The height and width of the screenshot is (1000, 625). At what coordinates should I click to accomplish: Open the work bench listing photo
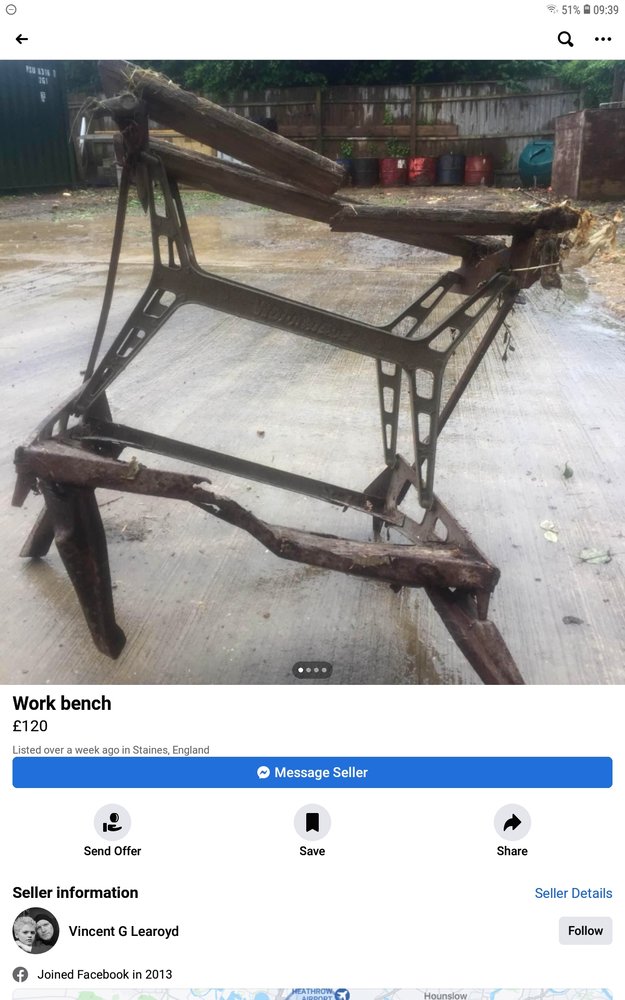(x=312, y=370)
